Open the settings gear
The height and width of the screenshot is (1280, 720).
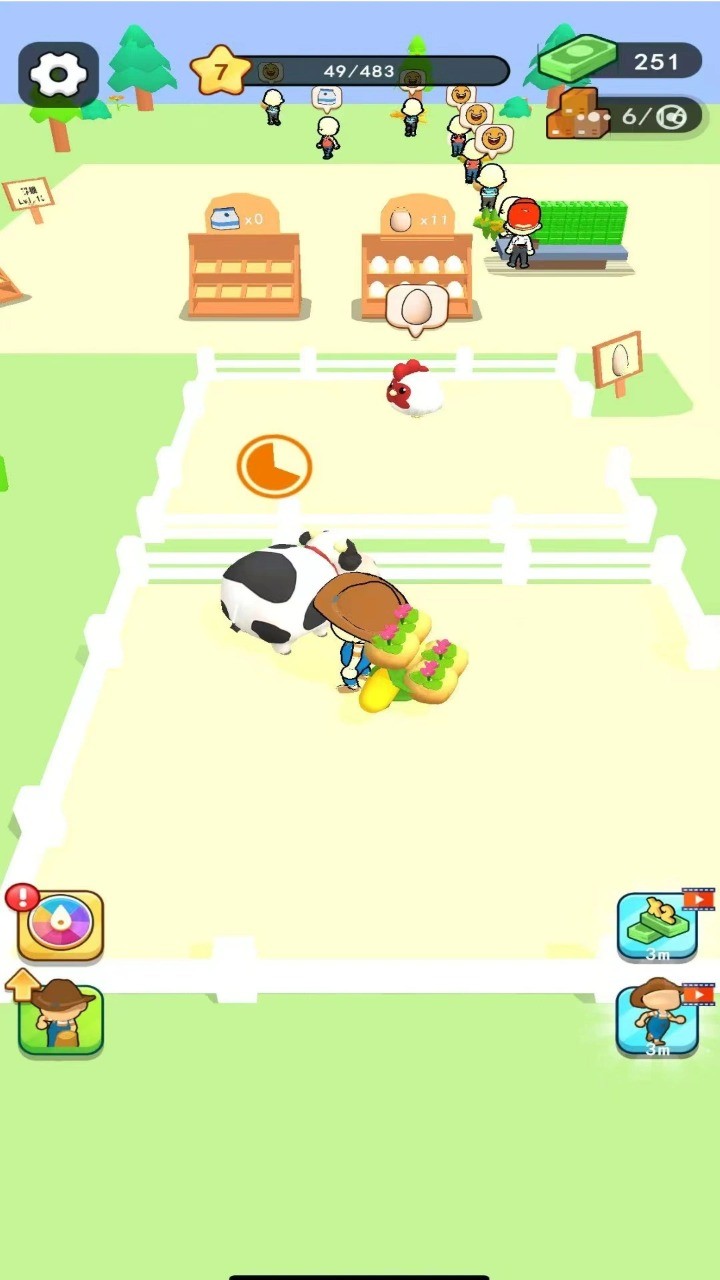point(59,74)
